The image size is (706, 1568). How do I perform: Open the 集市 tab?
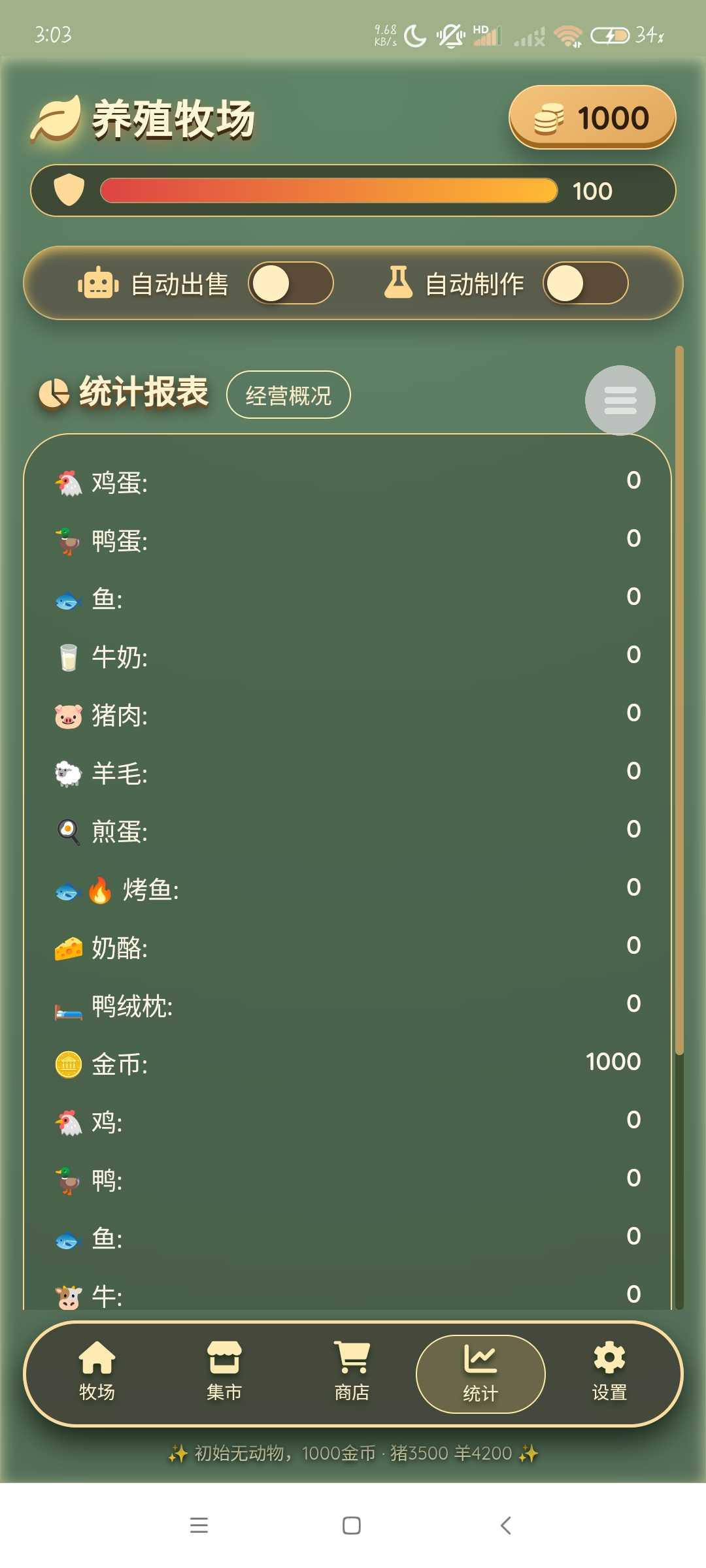(x=224, y=1372)
